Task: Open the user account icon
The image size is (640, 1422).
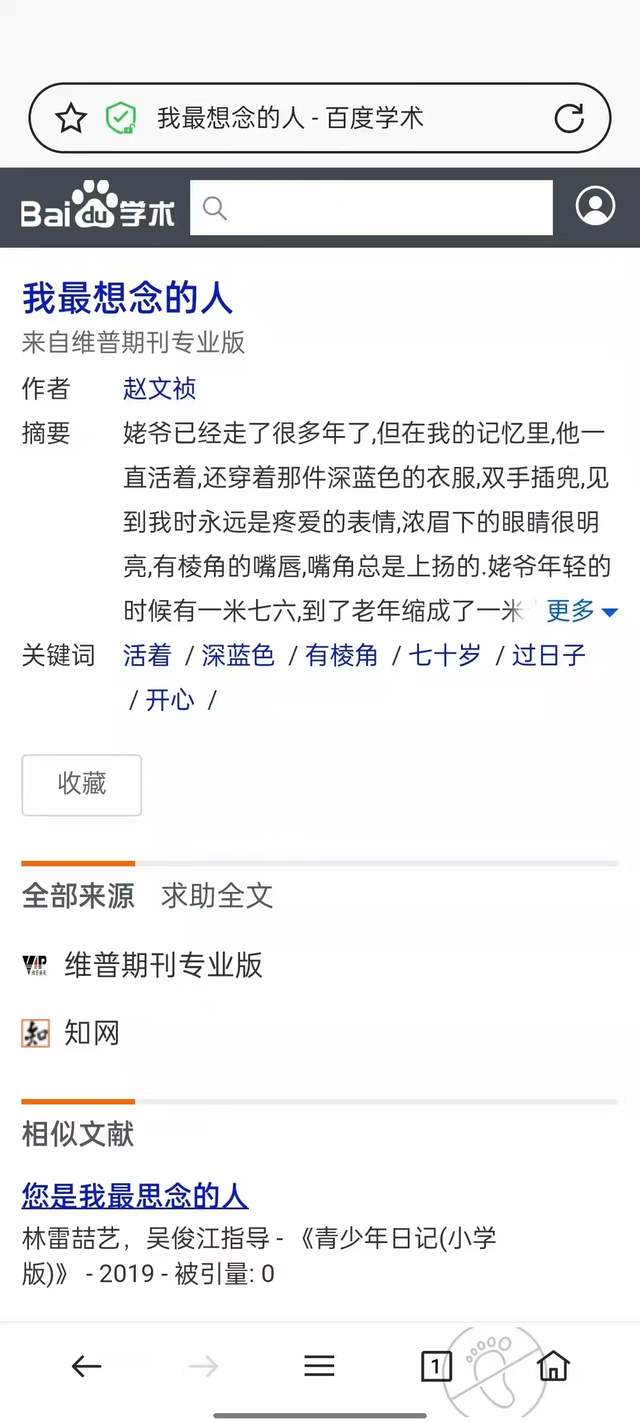Action: tap(595, 207)
